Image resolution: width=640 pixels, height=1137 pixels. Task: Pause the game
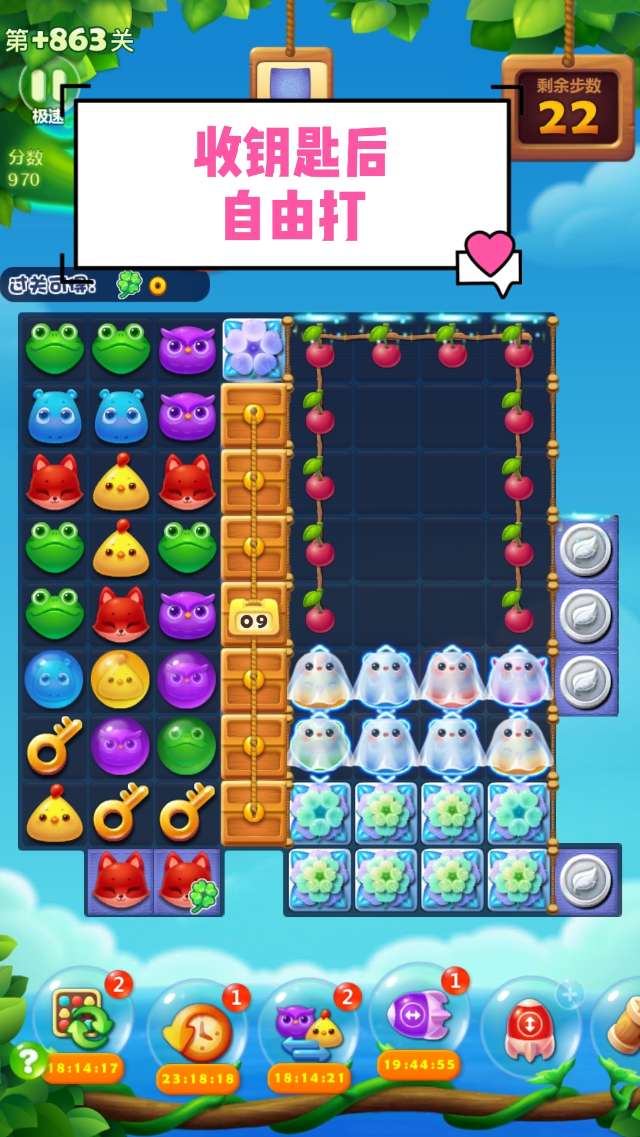[x=47, y=84]
